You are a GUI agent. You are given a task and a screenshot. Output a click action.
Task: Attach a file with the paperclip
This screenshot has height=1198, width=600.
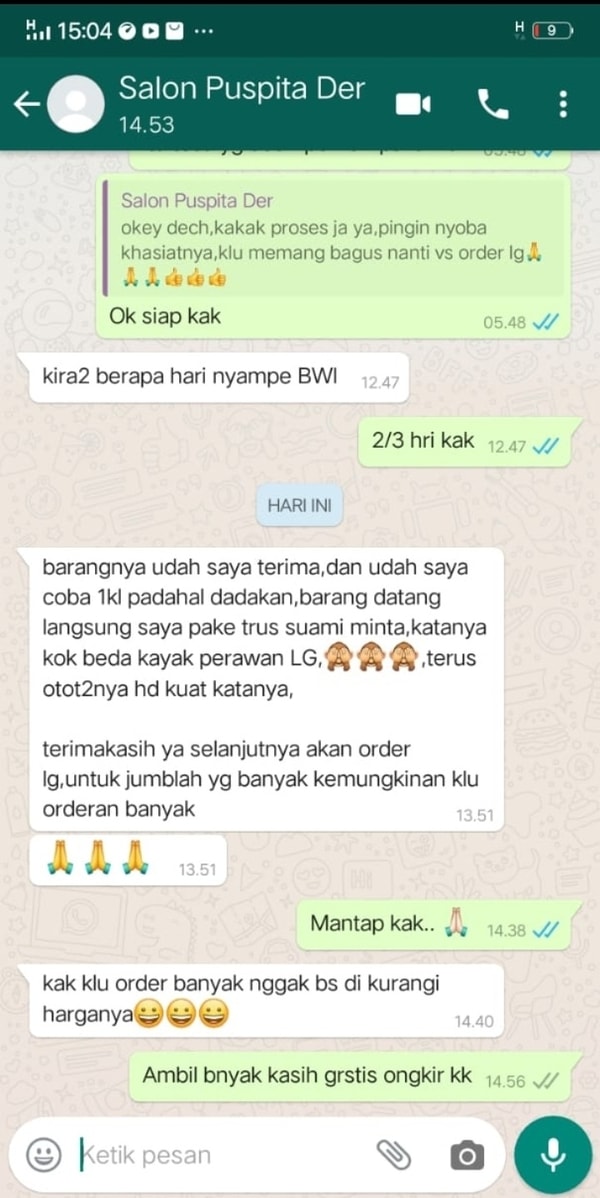click(394, 1156)
